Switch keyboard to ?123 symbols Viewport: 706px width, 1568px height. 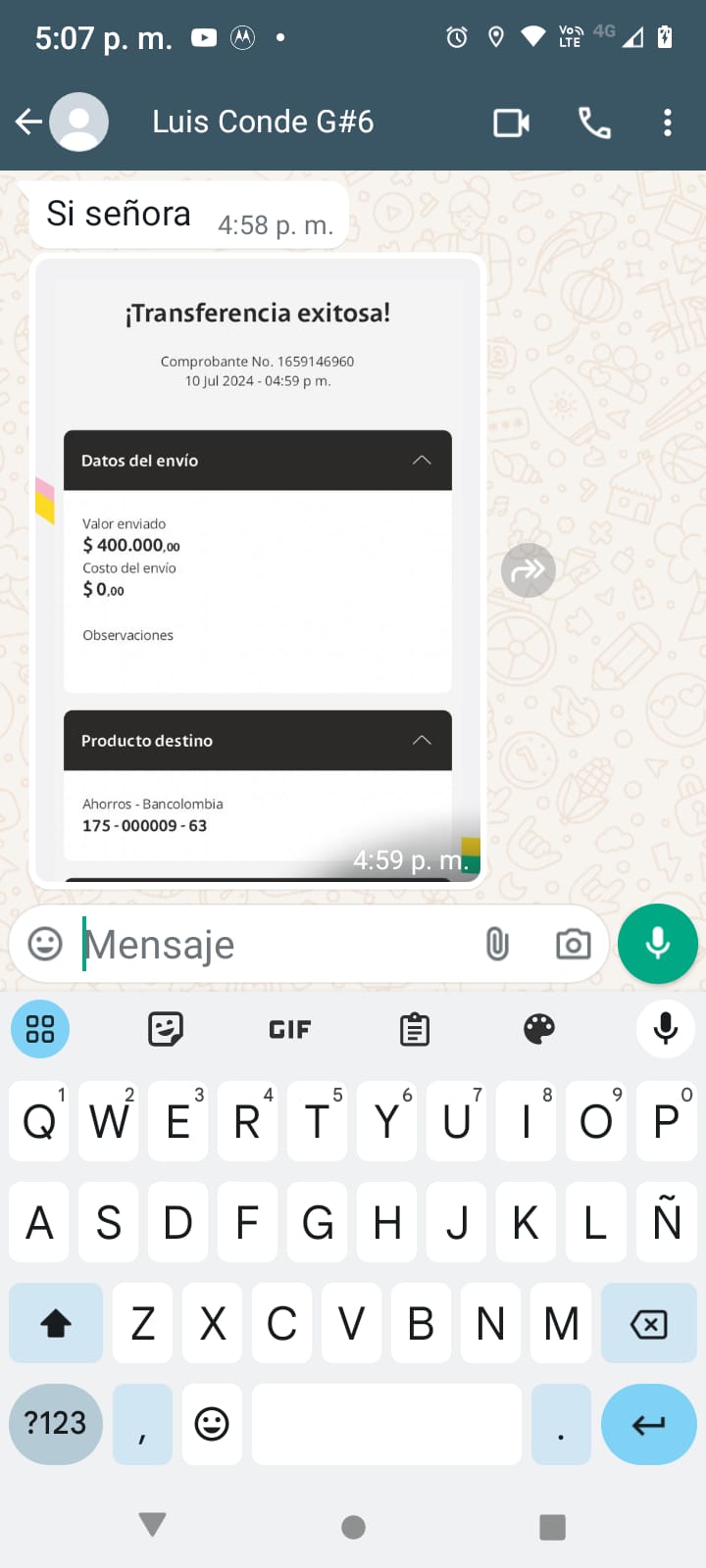[x=56, y=1423]
